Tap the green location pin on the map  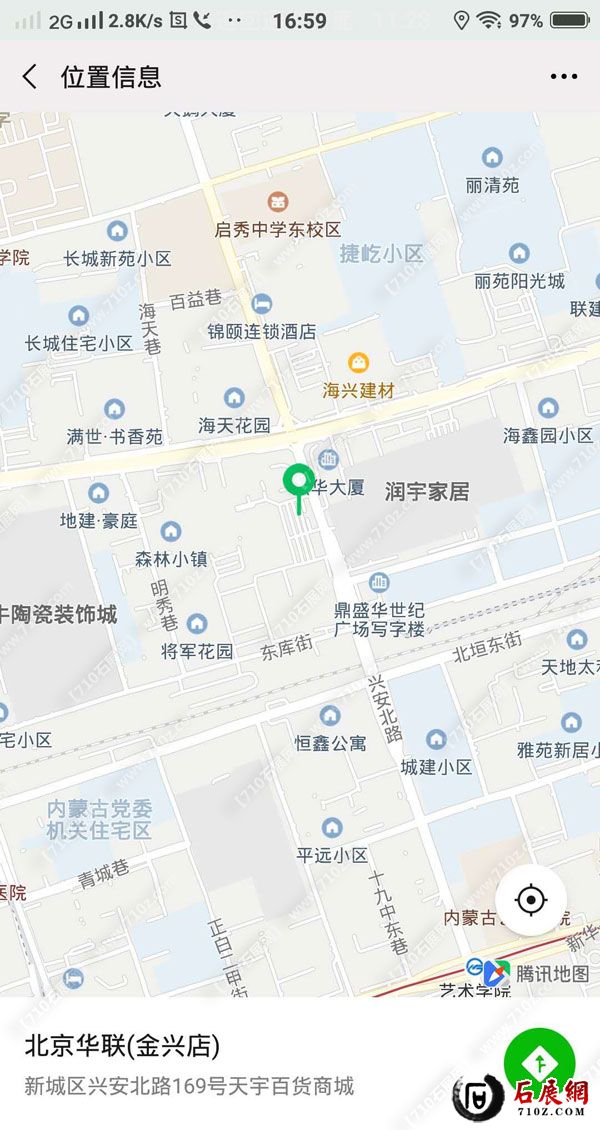(x=297, y=483)
